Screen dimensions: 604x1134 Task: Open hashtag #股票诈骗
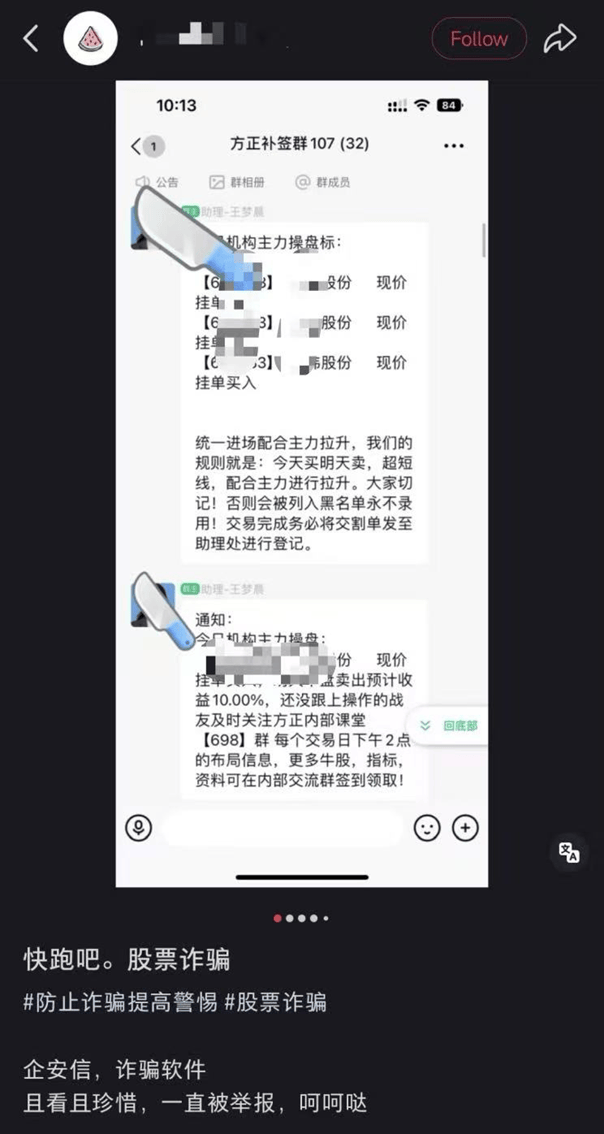point(277,1003)
